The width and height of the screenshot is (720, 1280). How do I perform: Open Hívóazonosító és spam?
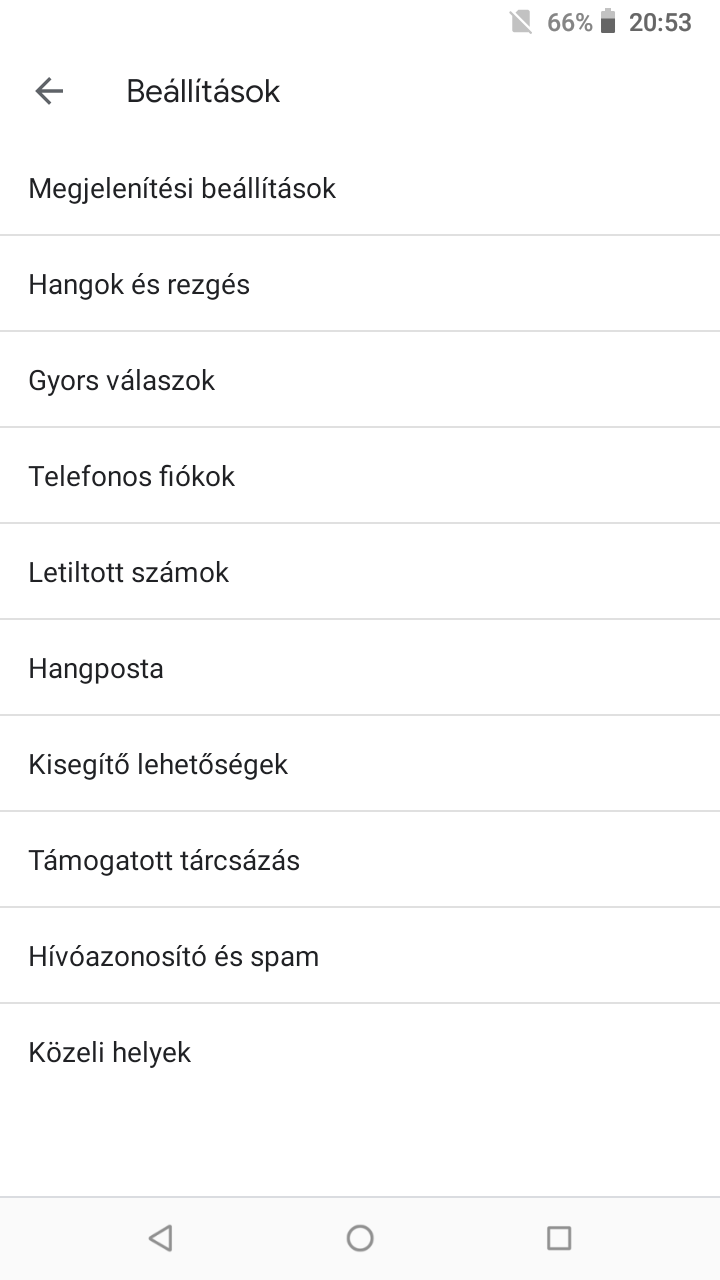360,956
